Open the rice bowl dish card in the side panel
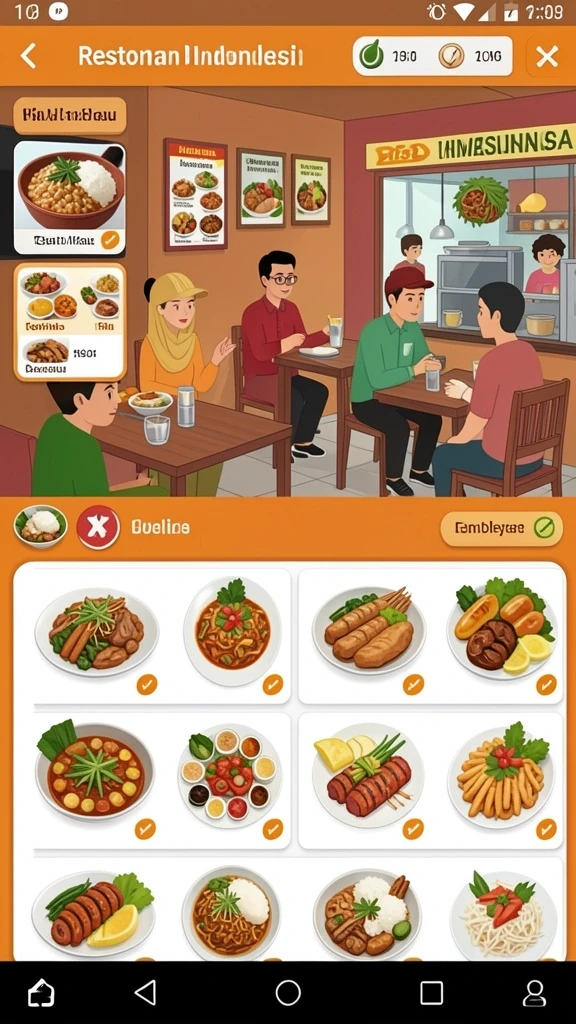Screen dimensions: 576x1024 click(70, 198)
